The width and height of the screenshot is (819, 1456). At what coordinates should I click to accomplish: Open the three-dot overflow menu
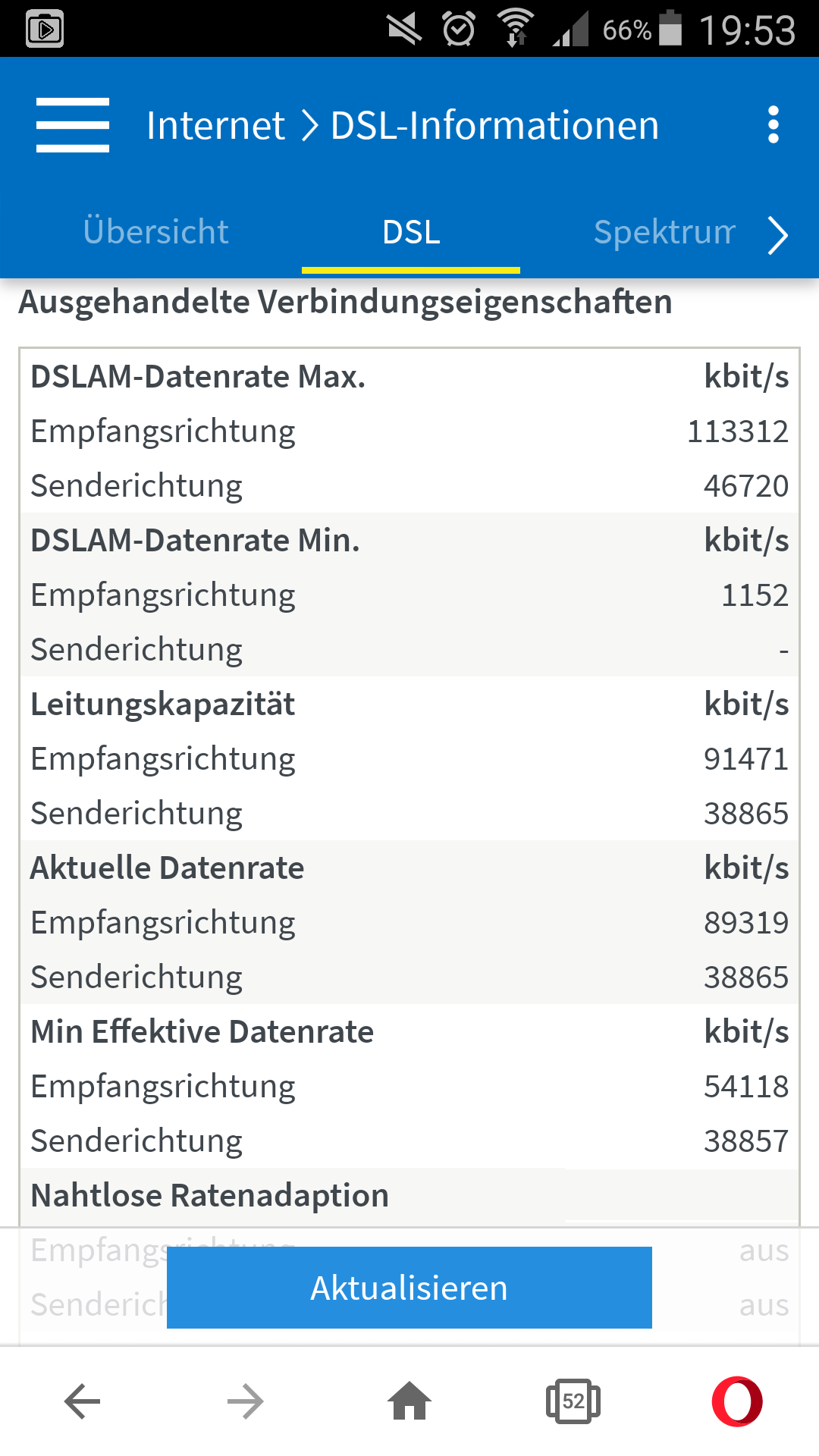click(773, 125)
